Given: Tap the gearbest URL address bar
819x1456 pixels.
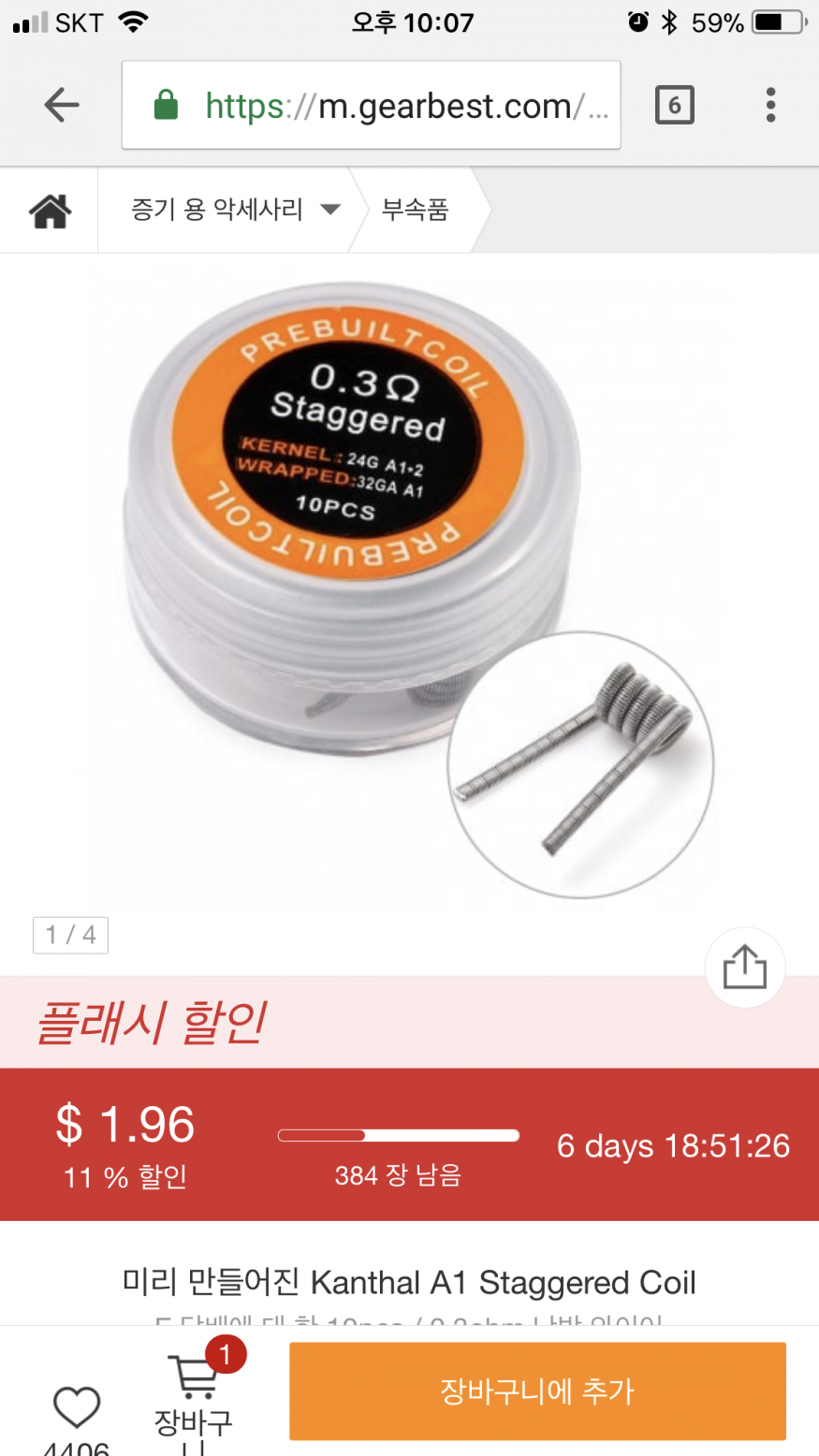Looking at the screenshot, I should (x=371, y=105).
